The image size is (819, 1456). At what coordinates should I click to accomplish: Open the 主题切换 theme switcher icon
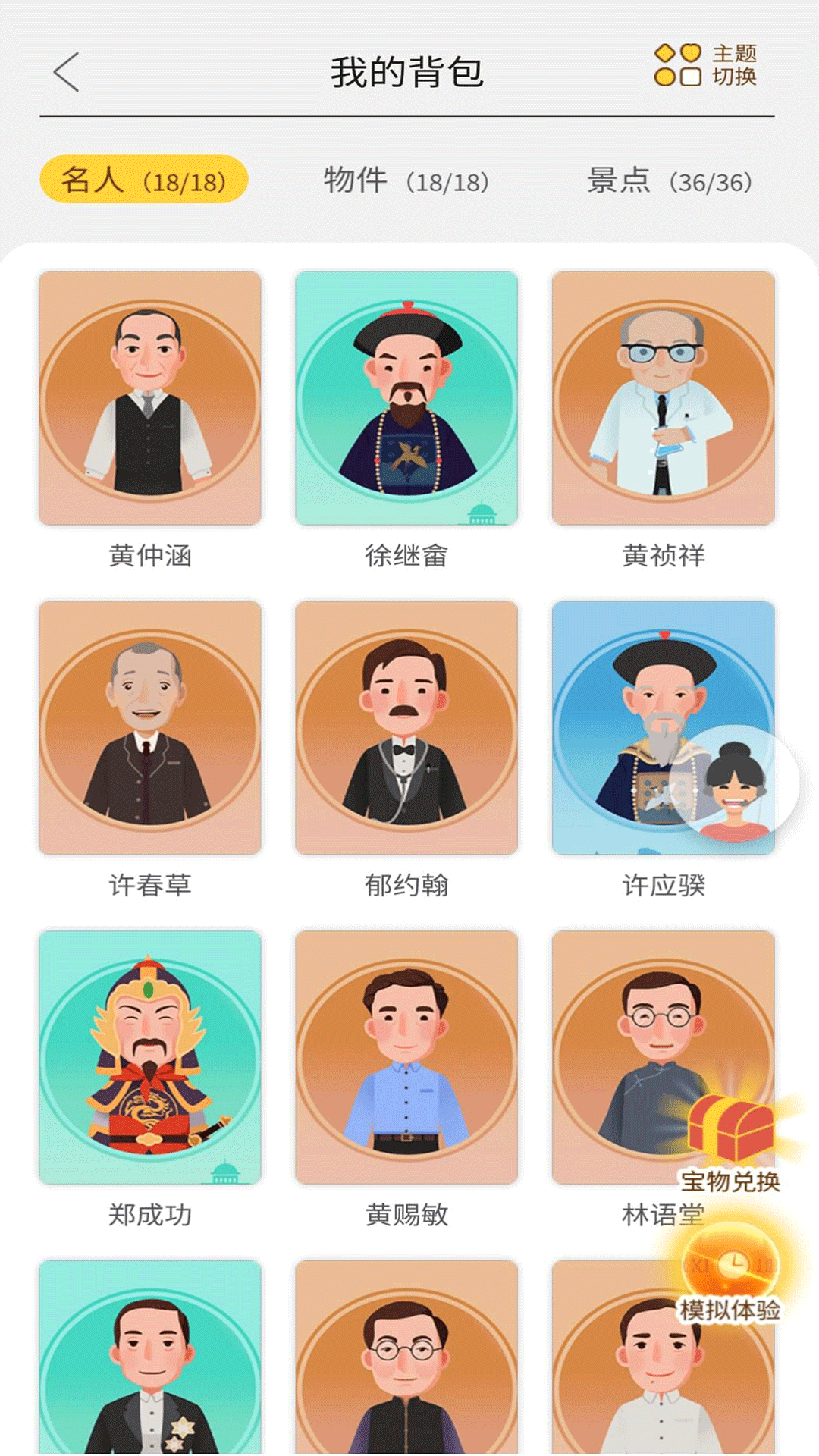pyautogui.click(x=680, y=69)
